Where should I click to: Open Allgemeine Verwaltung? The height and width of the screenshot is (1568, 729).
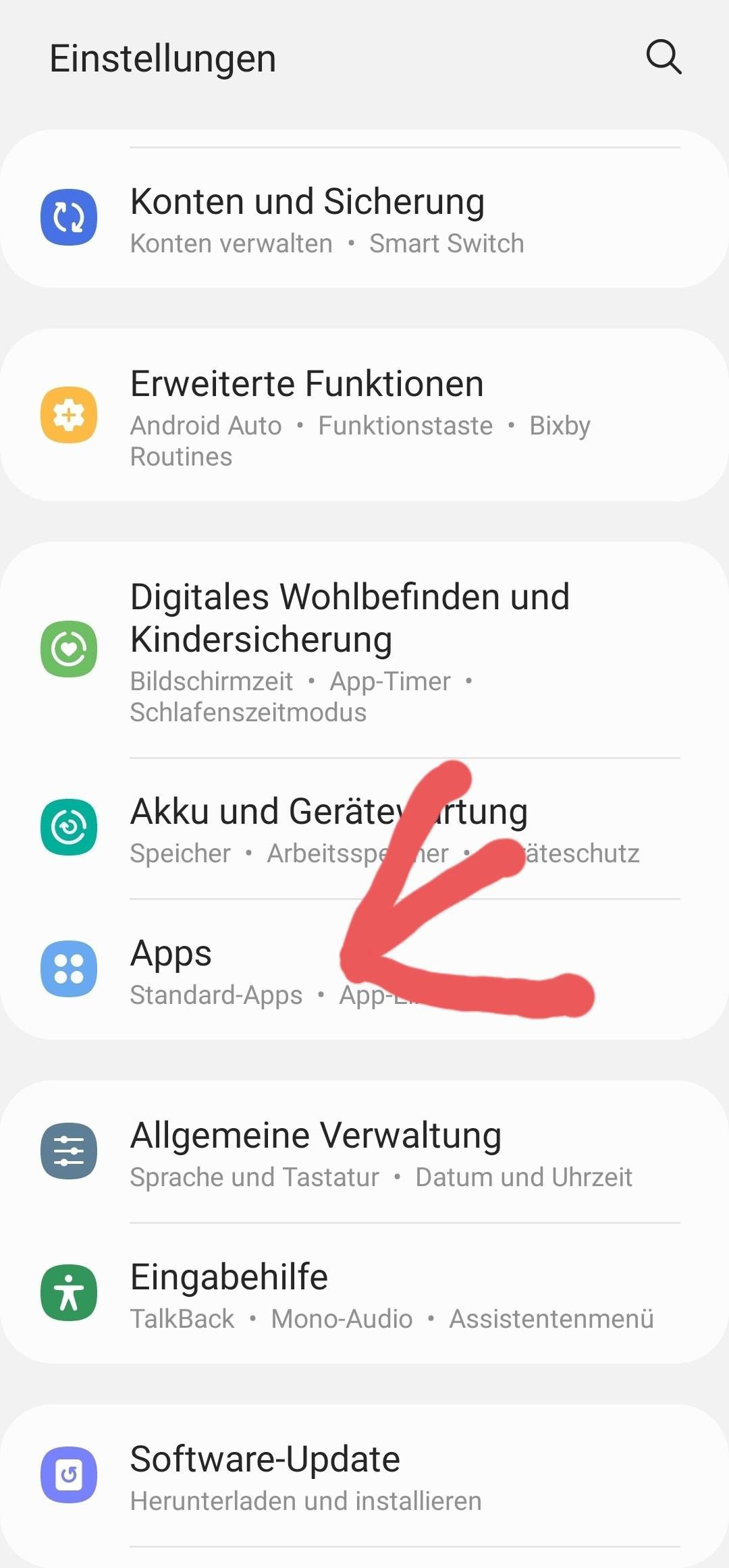(364, 1152)
